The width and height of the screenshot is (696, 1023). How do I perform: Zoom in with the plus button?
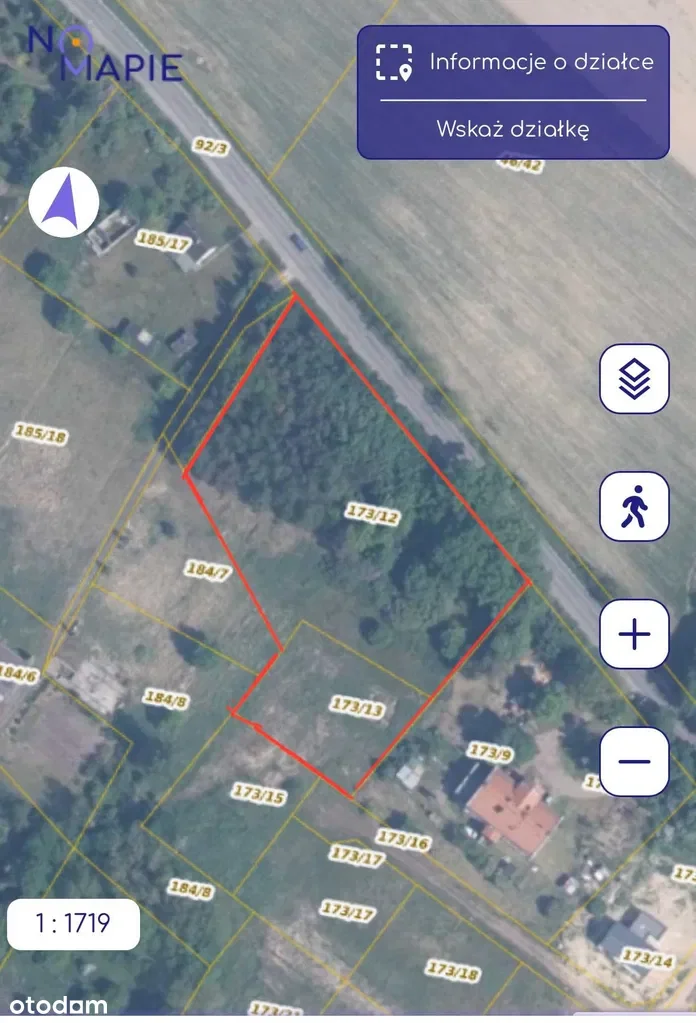[x=634, y=634]
